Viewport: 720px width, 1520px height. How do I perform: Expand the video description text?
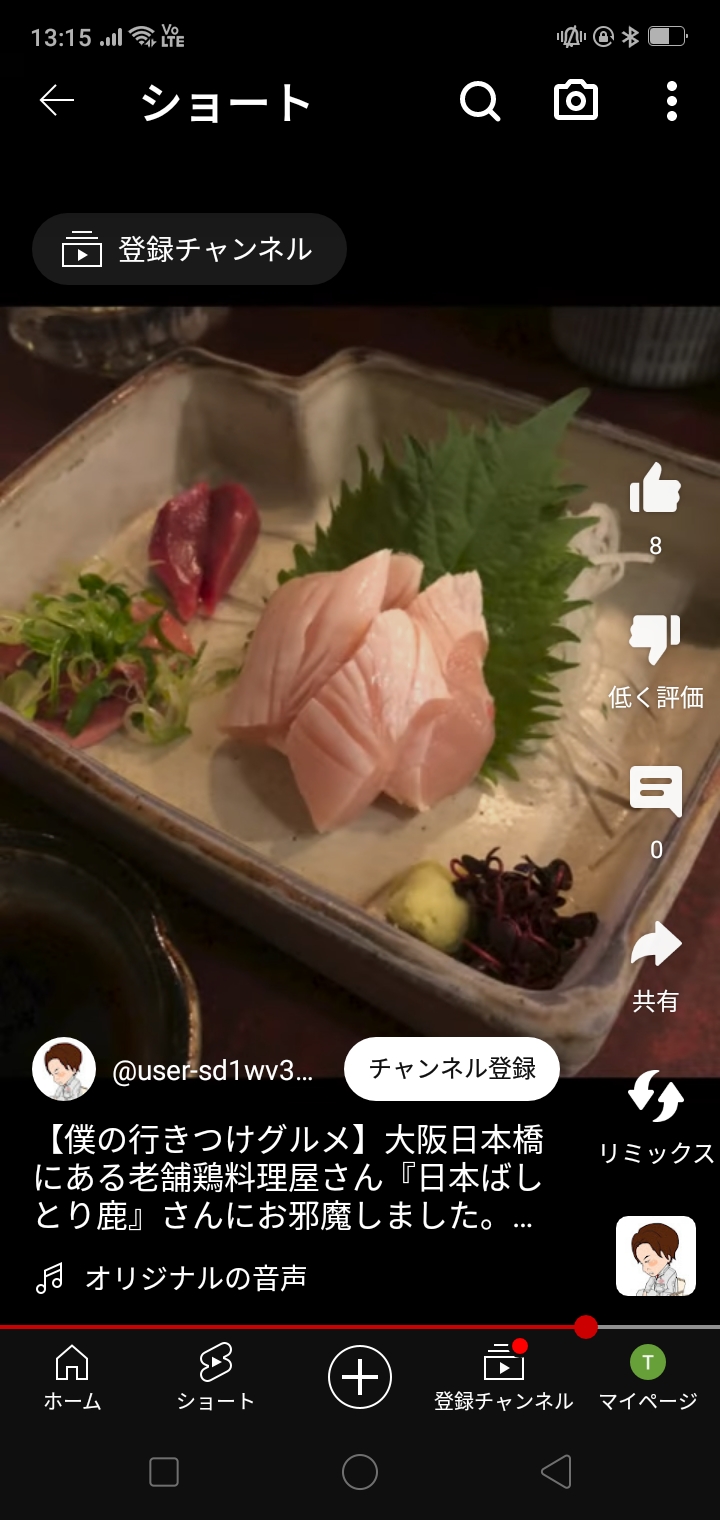point(290,1179)
